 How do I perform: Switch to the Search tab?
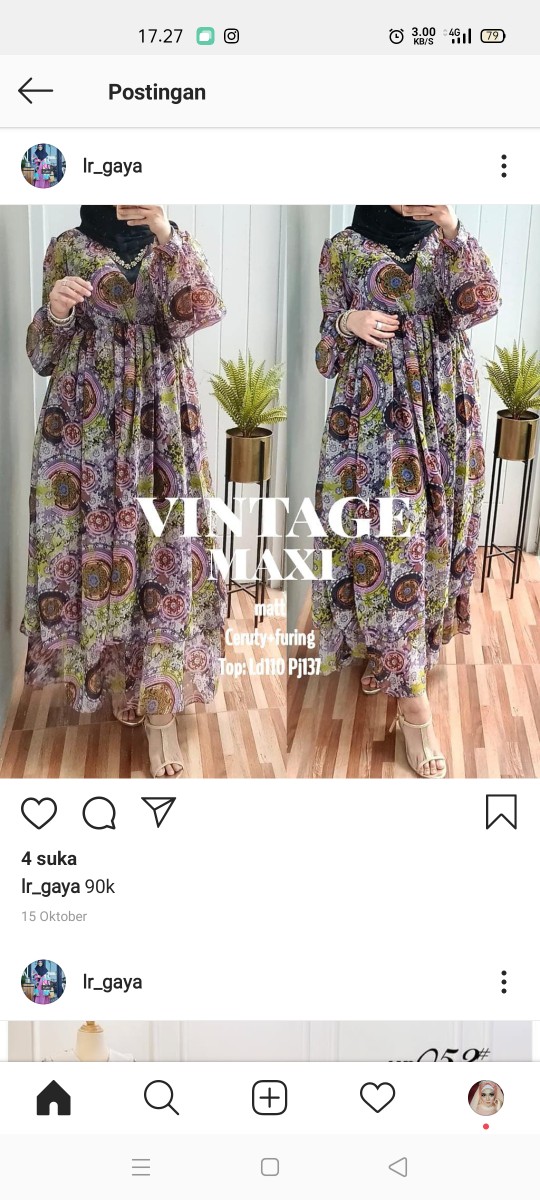[x=161, y=1098]
